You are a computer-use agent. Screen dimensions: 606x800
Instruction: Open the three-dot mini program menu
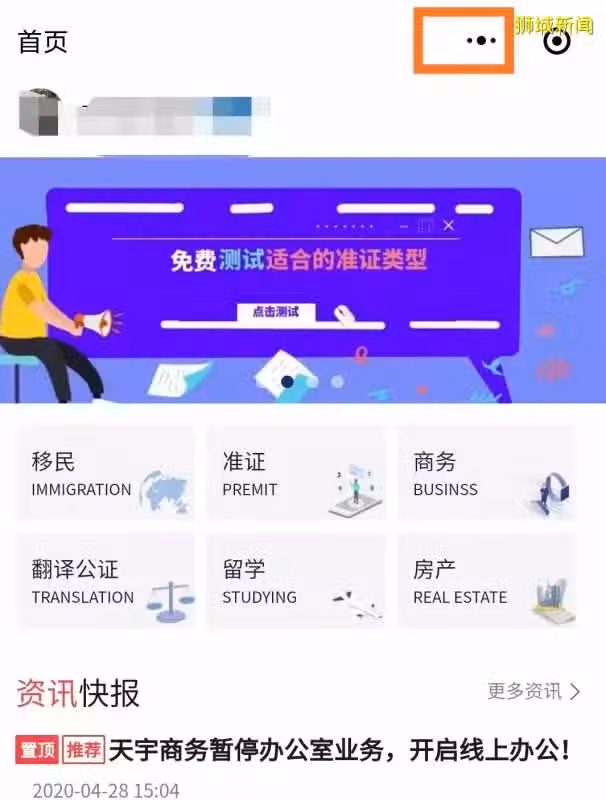click(x=481, y=41)
